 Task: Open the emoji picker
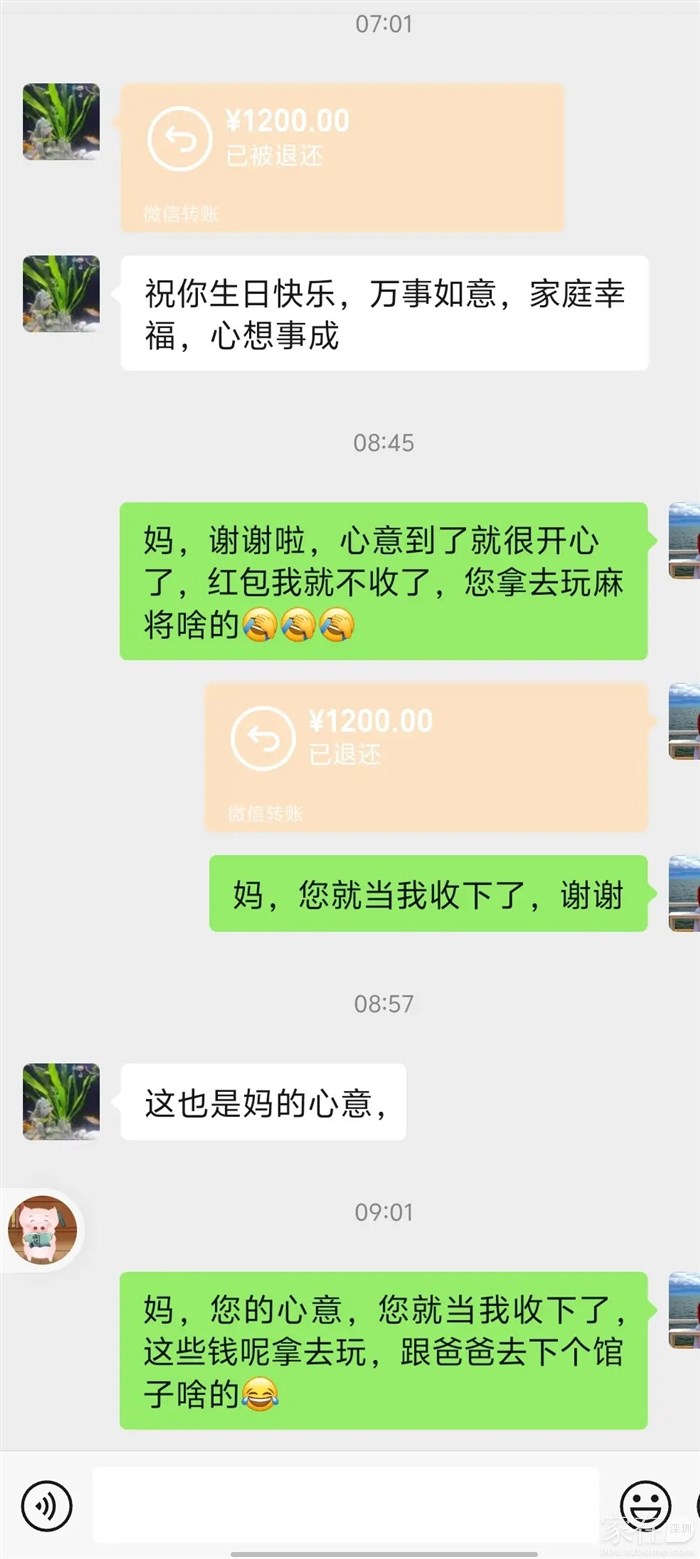645,1505
